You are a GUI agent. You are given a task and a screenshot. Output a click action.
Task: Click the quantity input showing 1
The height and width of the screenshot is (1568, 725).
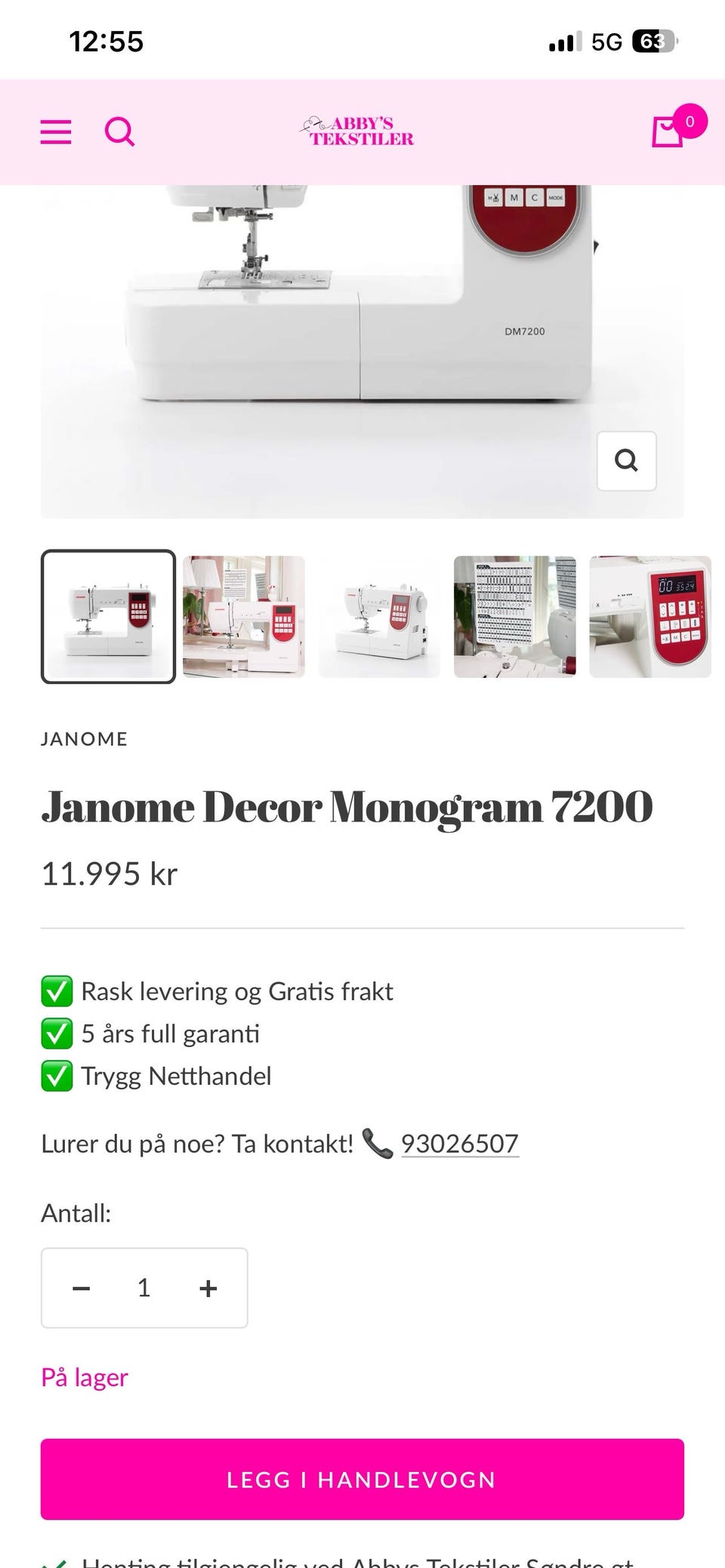click(143, 1287)
